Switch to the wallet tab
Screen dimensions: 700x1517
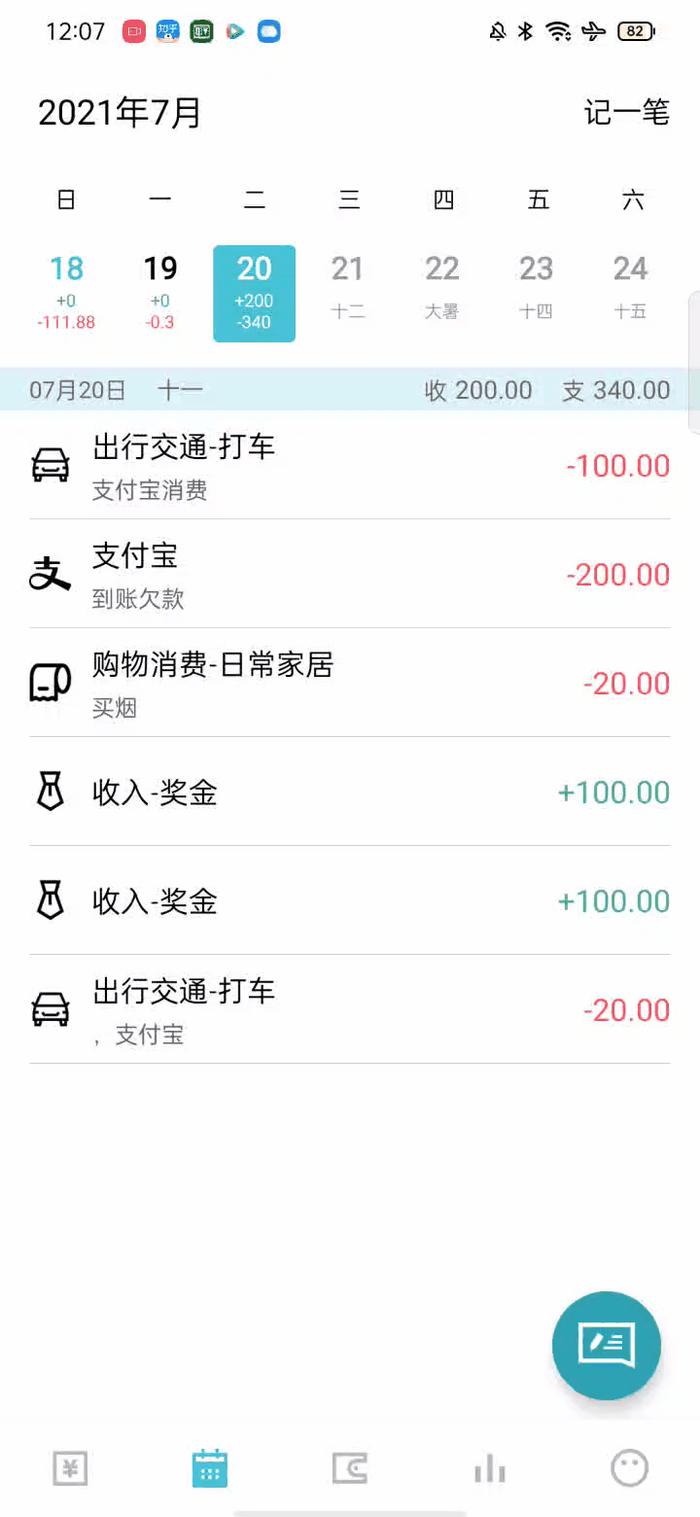[x=350, y=1469]
